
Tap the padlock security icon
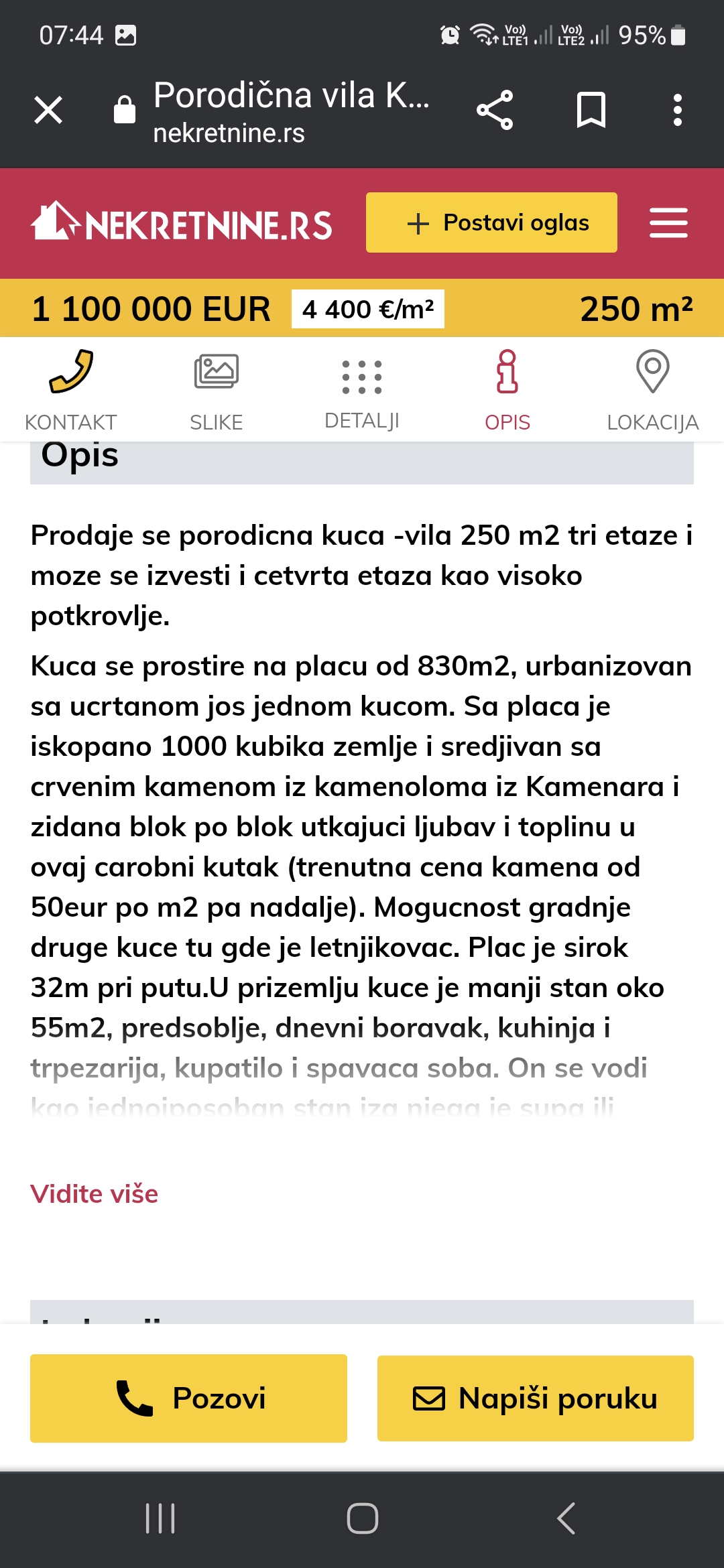tap(125, 109)
